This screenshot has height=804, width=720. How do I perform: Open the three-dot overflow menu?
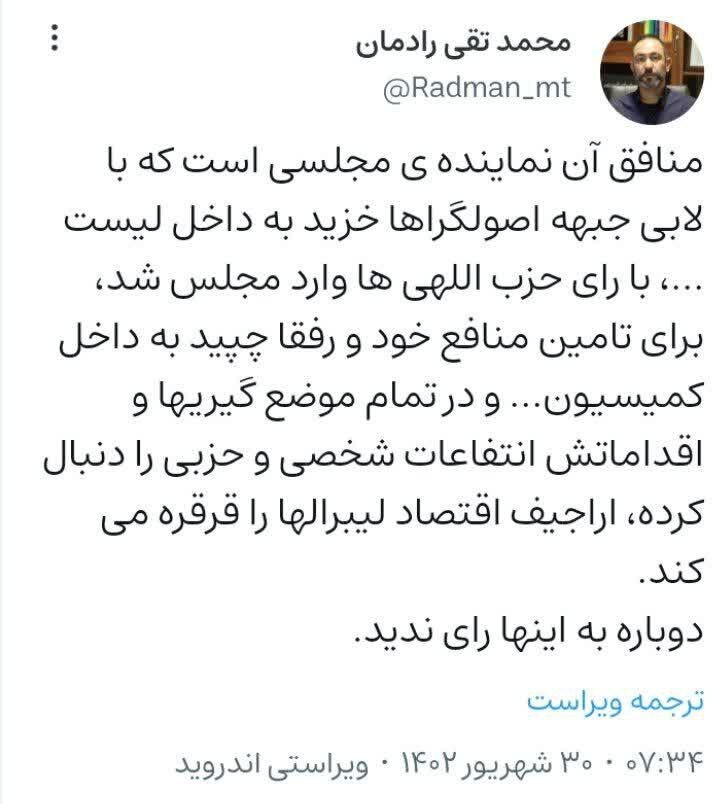pyautogui.click(x=55, y=40)
